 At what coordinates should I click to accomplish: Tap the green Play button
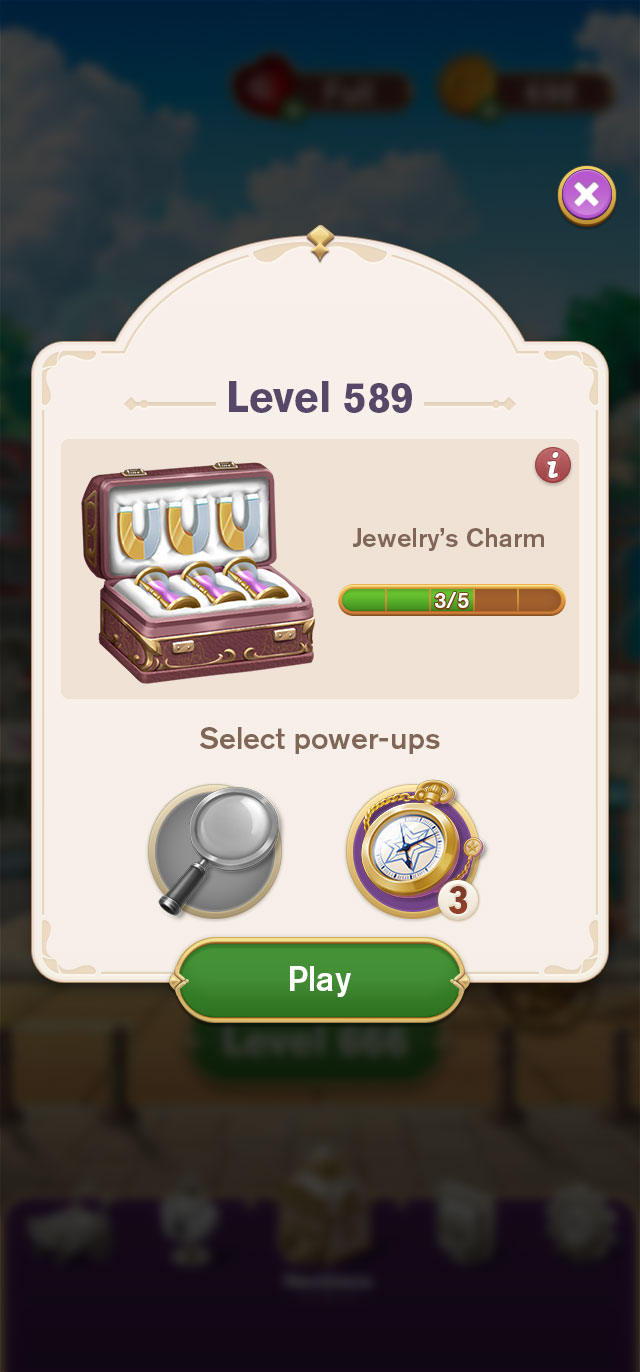point(320,980)
